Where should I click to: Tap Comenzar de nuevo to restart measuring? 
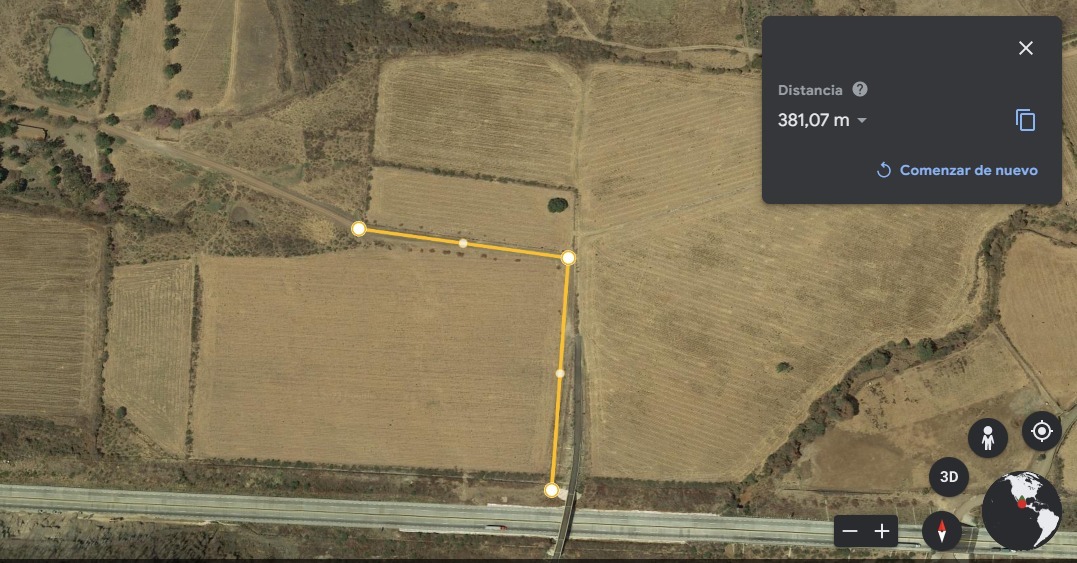[x=957, y=170]
